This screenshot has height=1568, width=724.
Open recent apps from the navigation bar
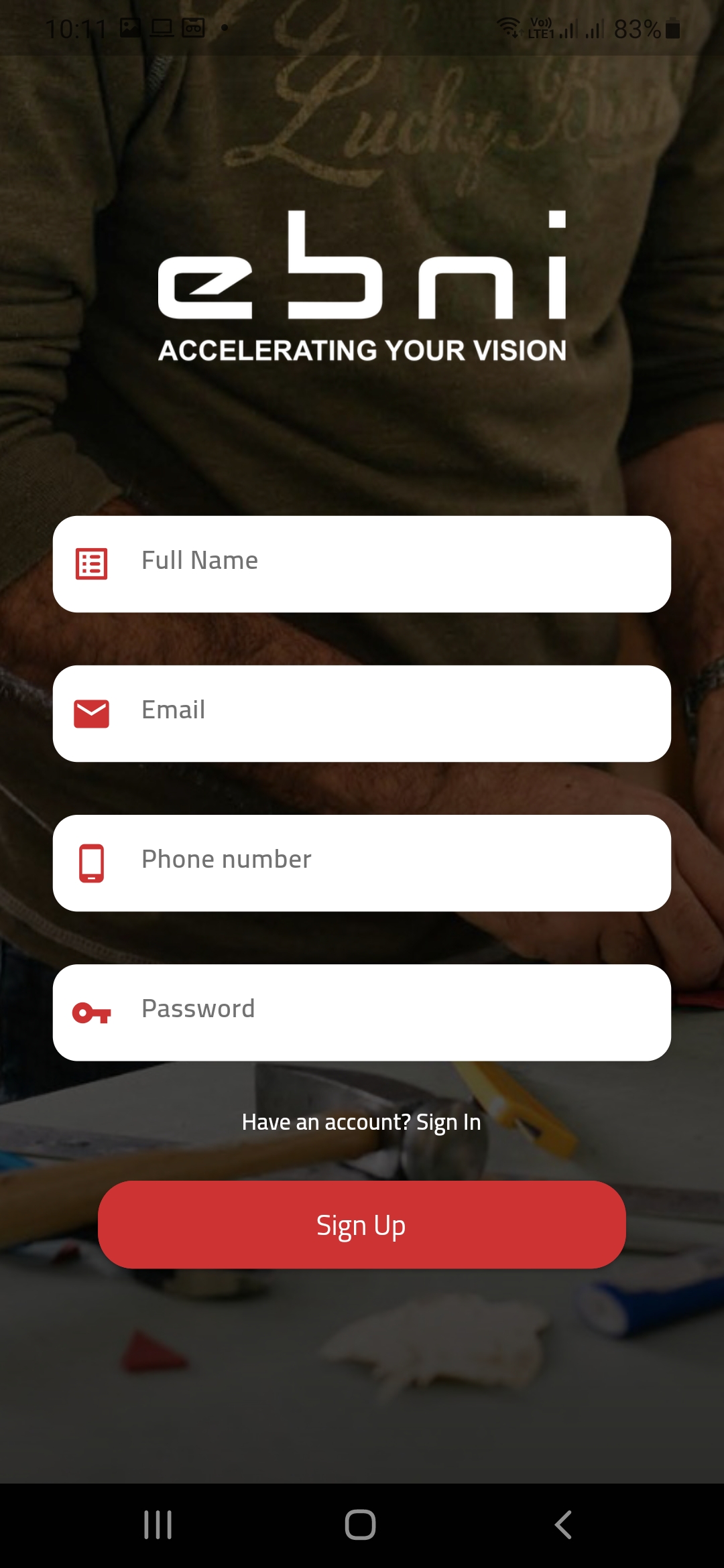click(x=158, y=1524)
